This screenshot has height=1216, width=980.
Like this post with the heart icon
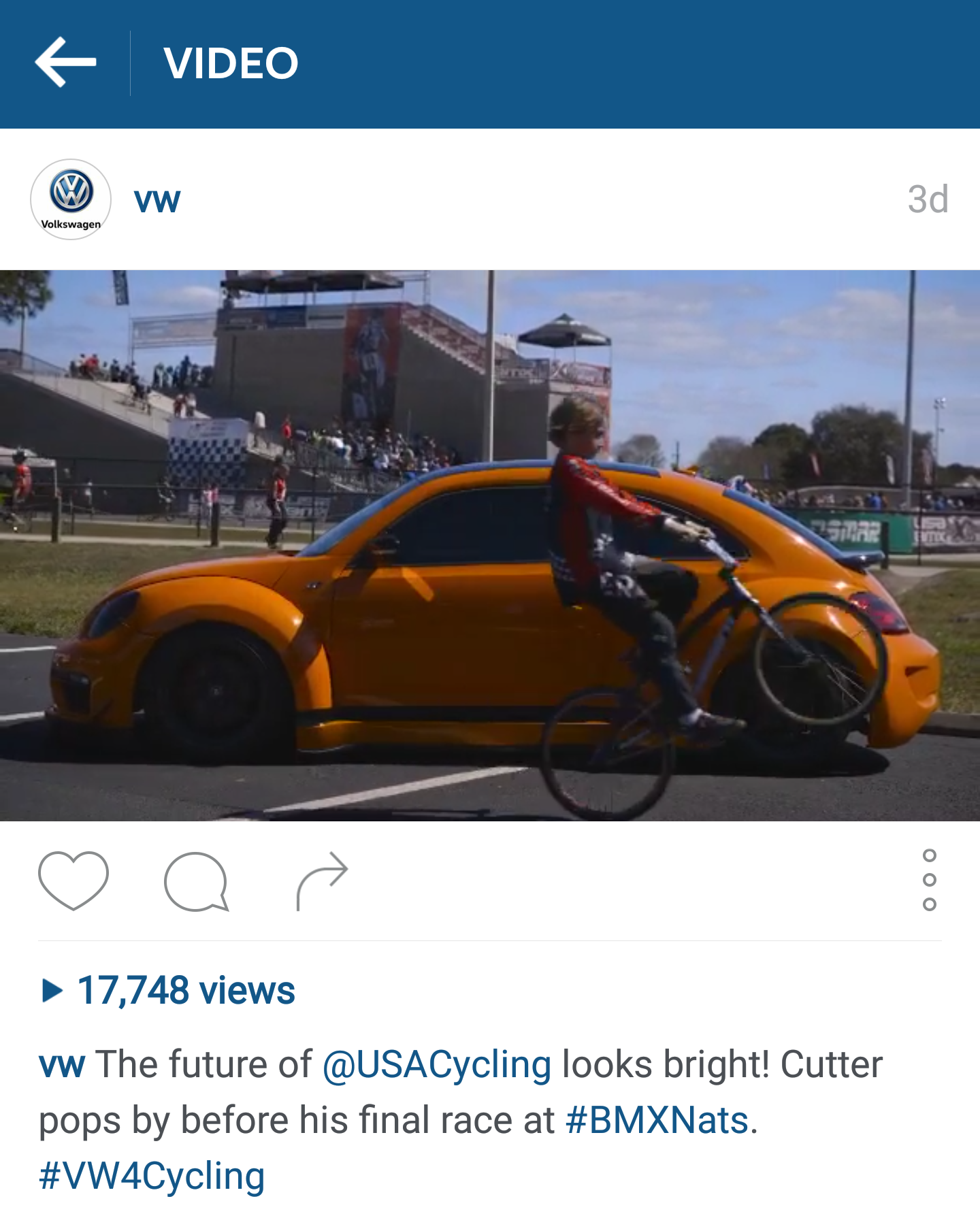tap(73, 880)
